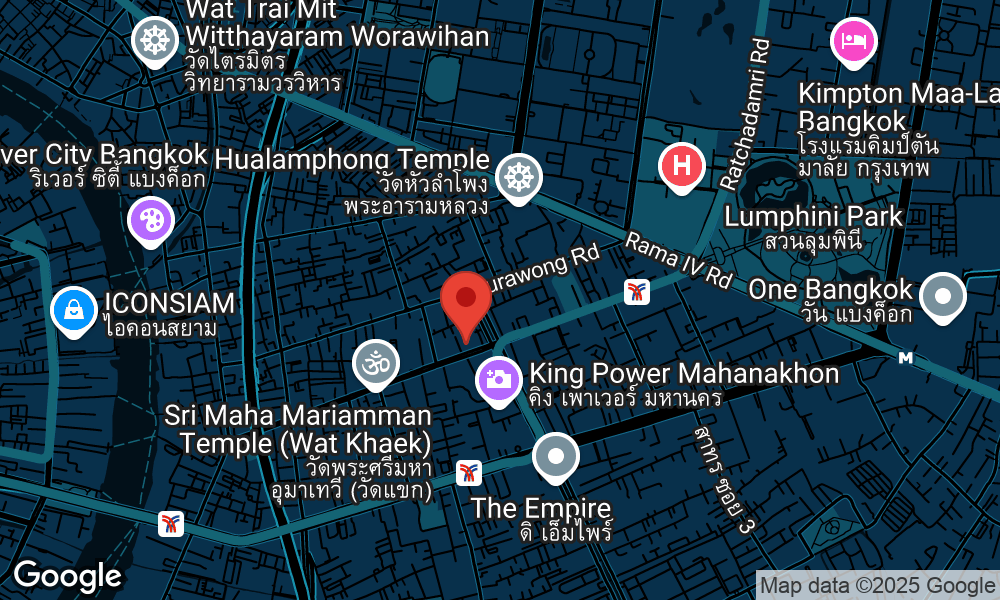Open the ICONSIAM shopping marker
Viewport: 1000px width, 600px height.
click(73, 310)
